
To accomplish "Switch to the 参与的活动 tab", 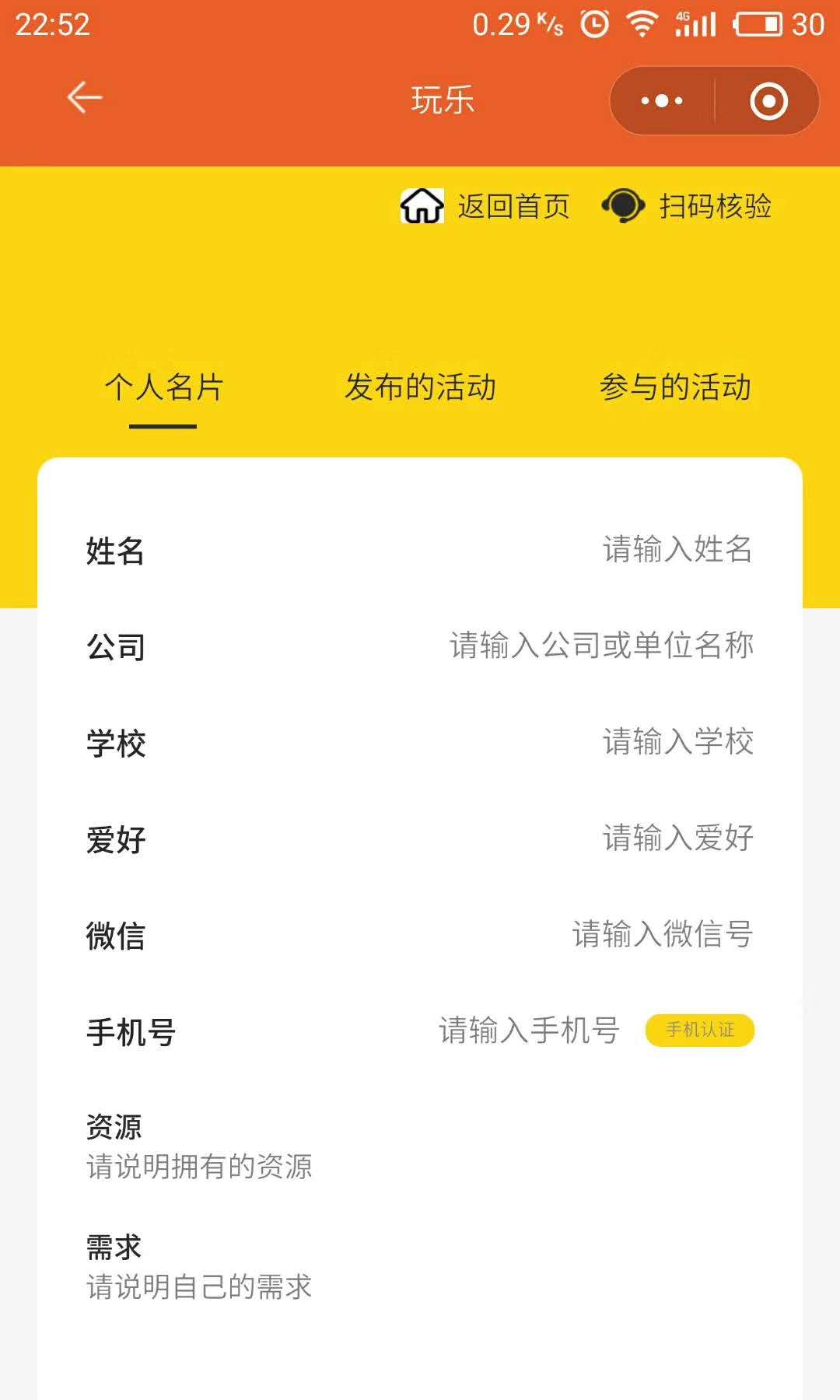I will click(x=675, y=387).
